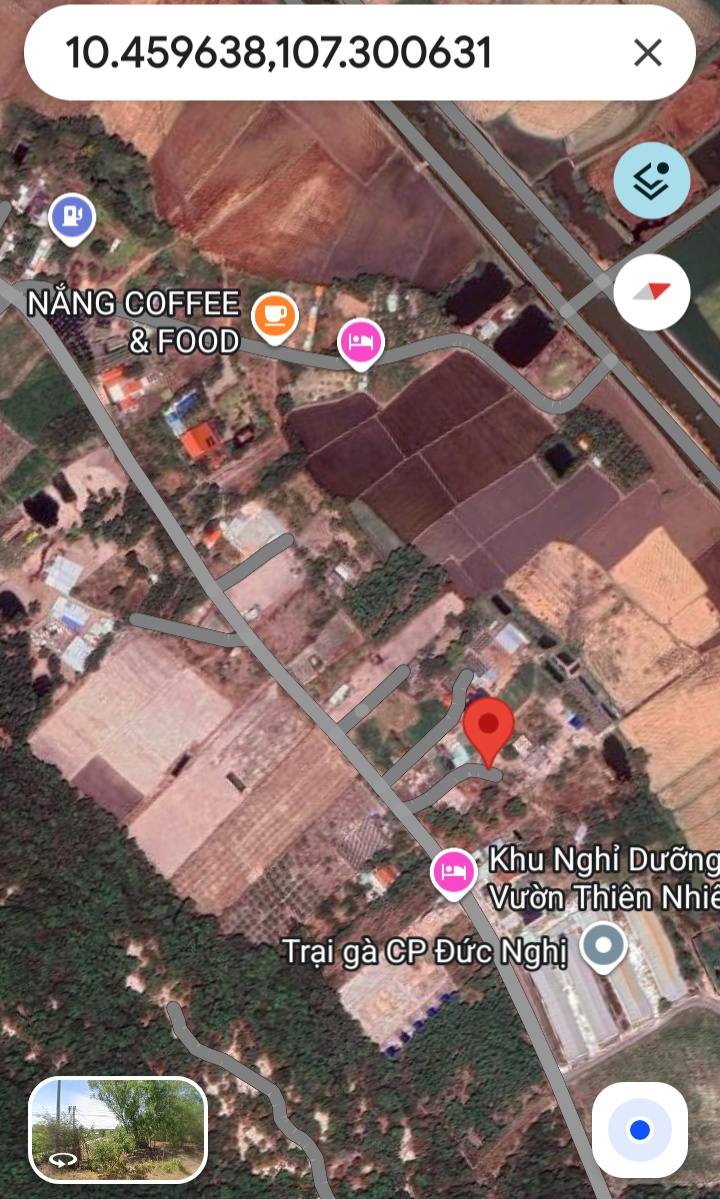Tap the red dropped pin
Image resolution: width=720 pixels, height=1199 pixels.
[x=490, y=730]
